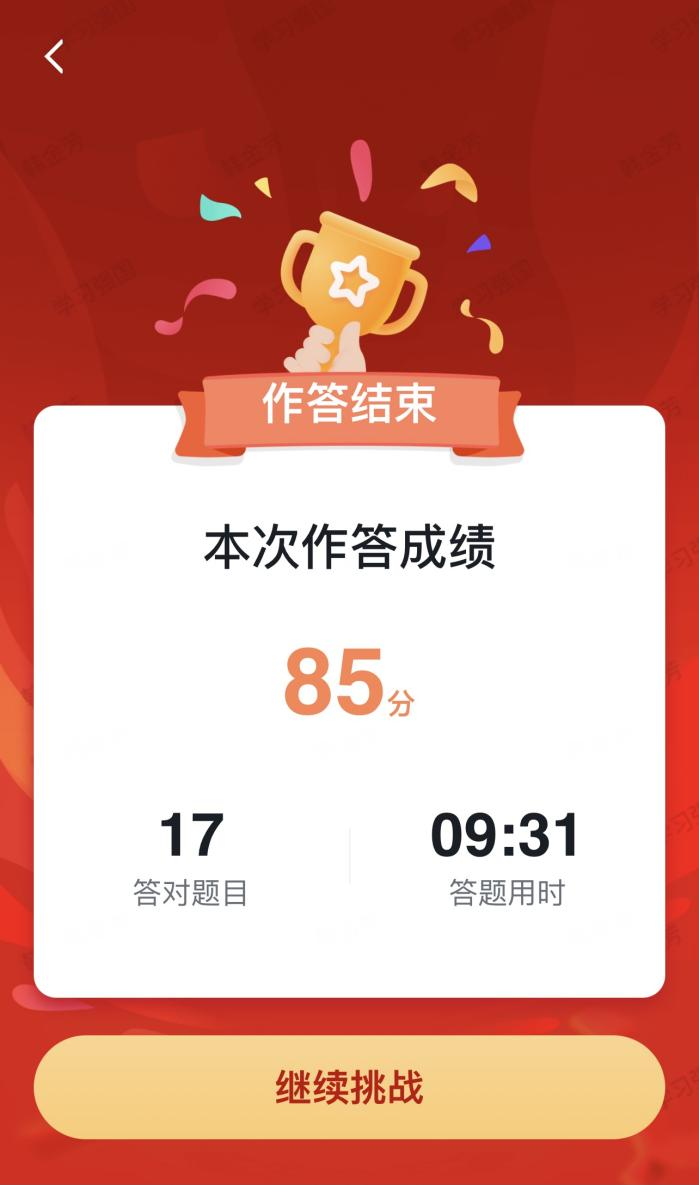Tap the 继续挑战 button

349,1087
